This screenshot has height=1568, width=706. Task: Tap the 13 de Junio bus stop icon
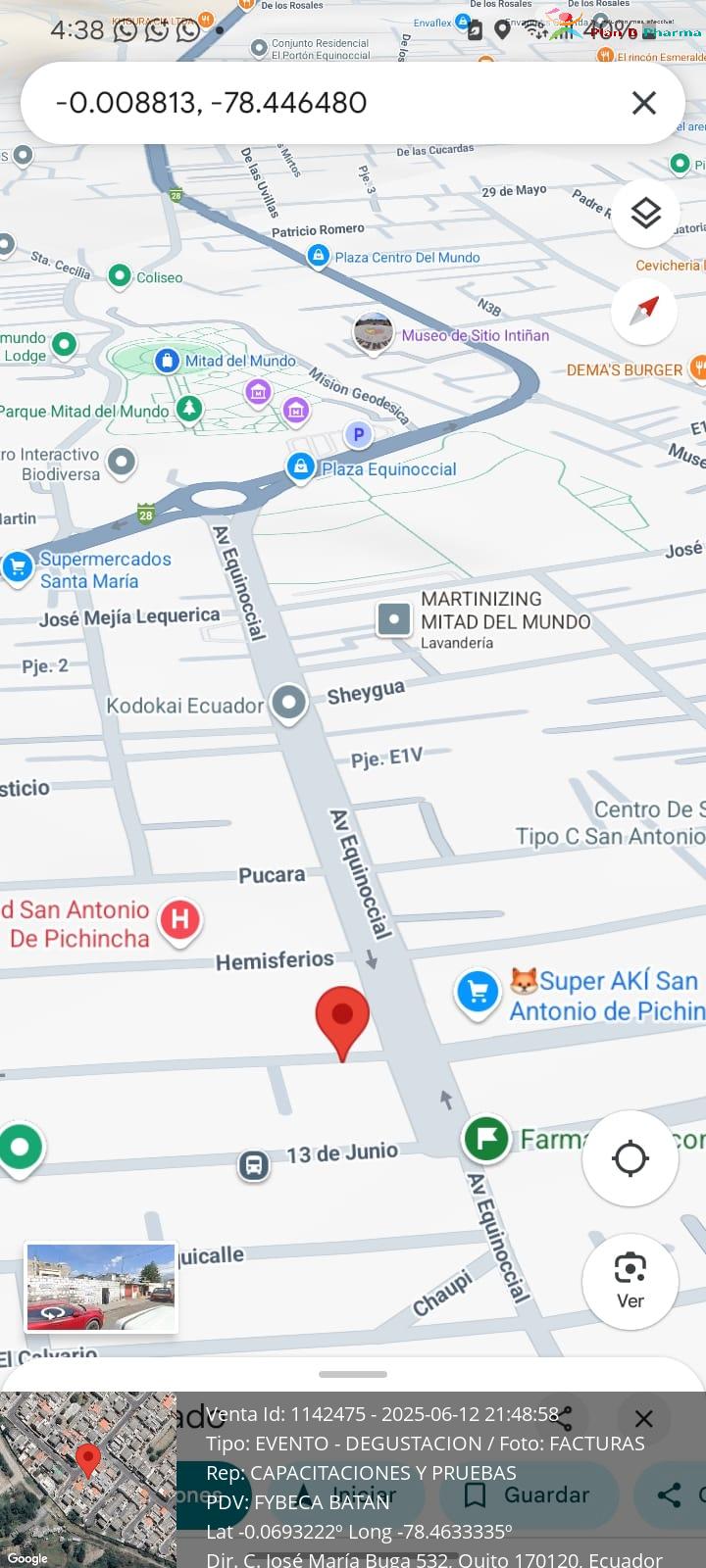[x=254, y=1166]
